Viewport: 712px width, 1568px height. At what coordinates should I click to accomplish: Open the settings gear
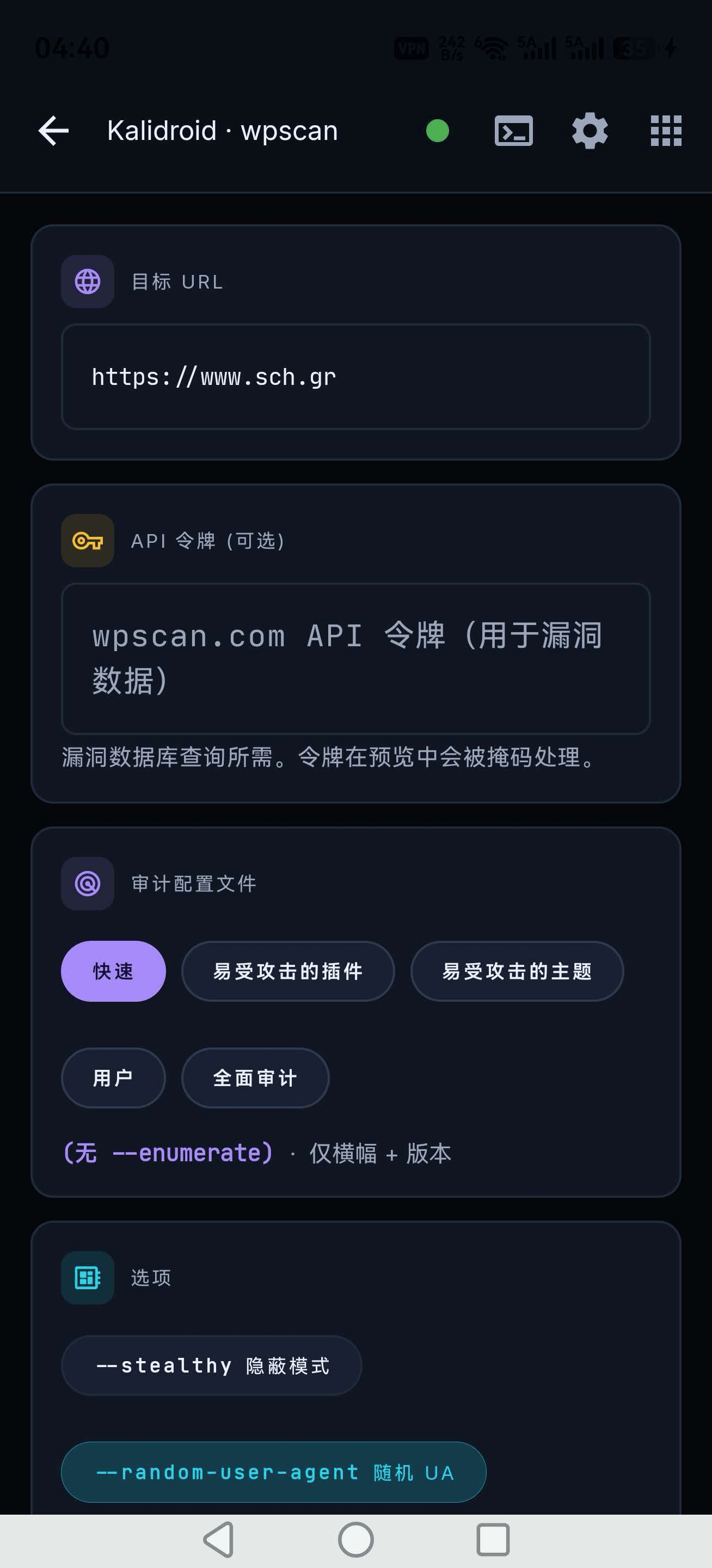(x=590, y=131)
